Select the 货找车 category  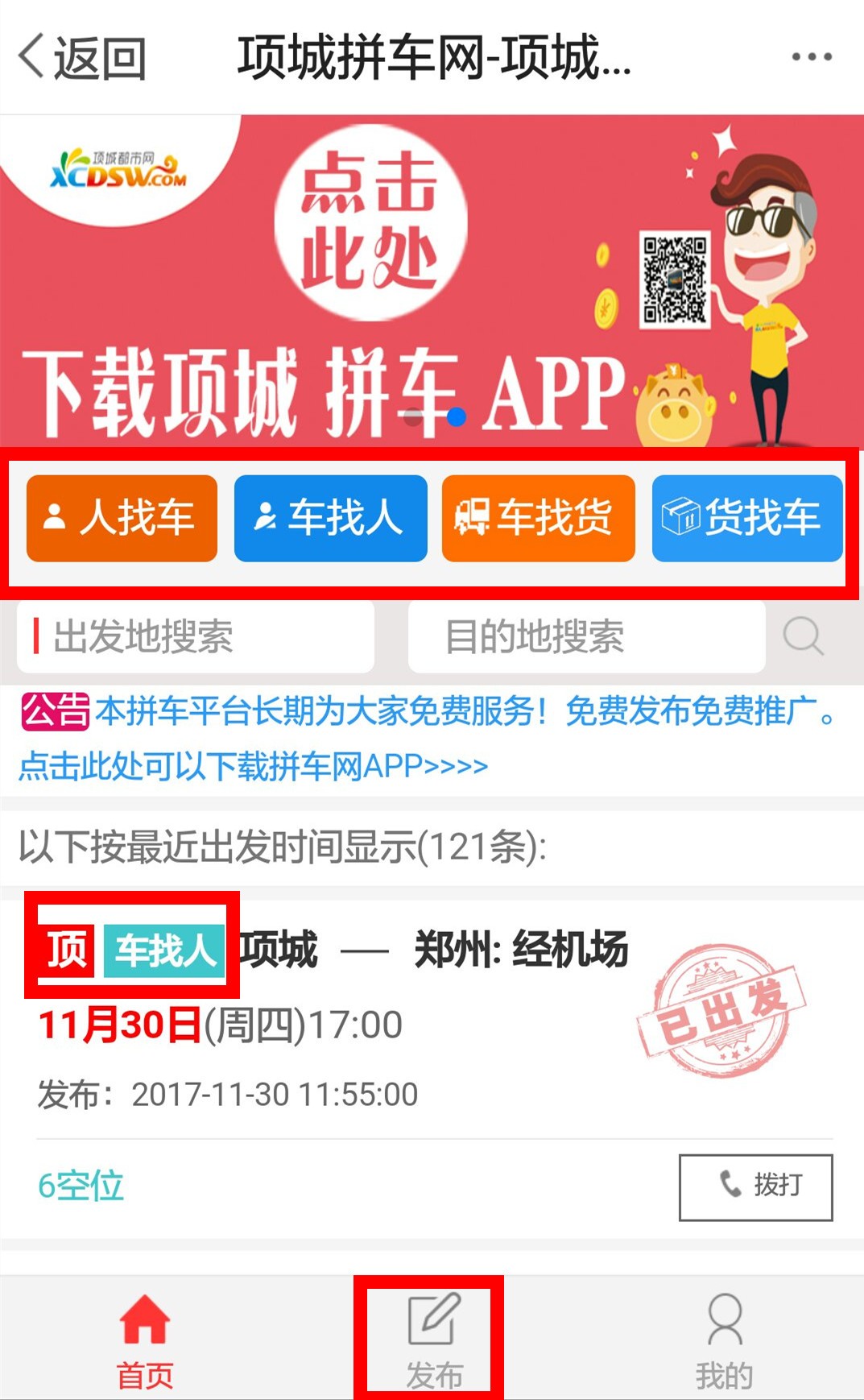[x=746, y=518]
